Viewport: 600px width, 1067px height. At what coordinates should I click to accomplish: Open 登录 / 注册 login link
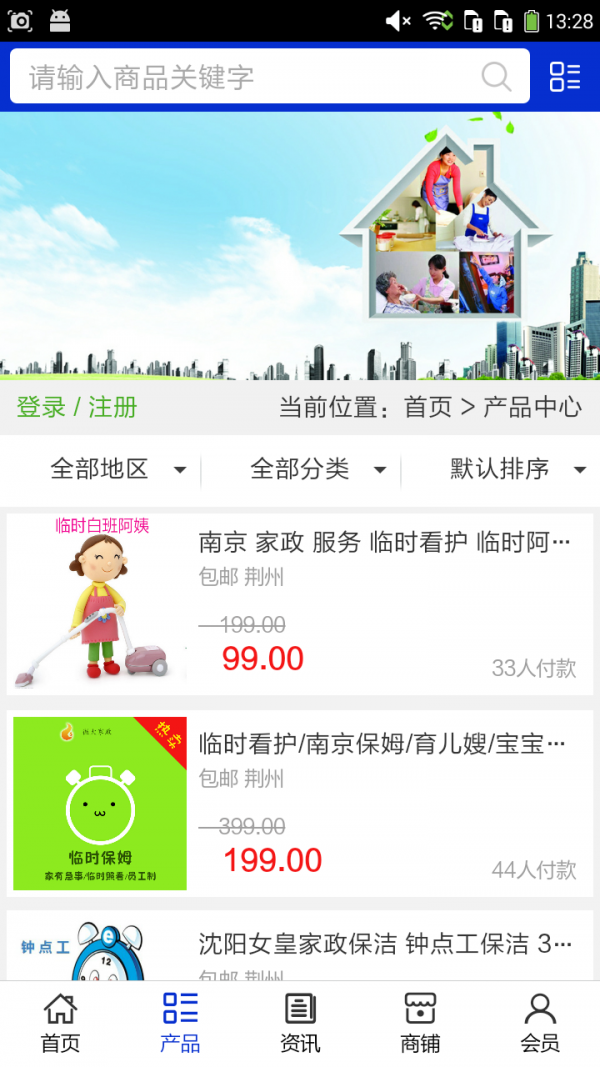77,407
